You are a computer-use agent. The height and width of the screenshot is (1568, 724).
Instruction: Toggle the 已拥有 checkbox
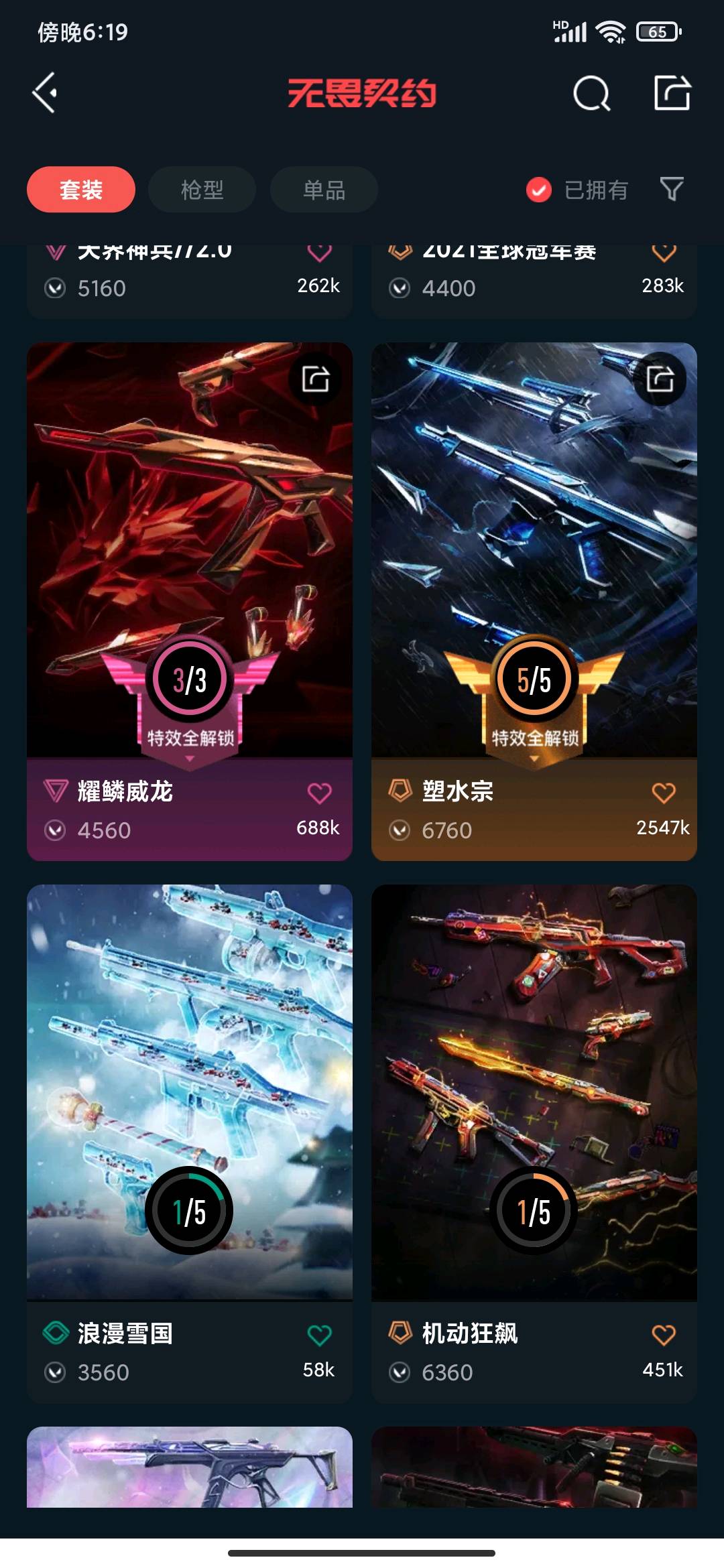coord(539,190)
